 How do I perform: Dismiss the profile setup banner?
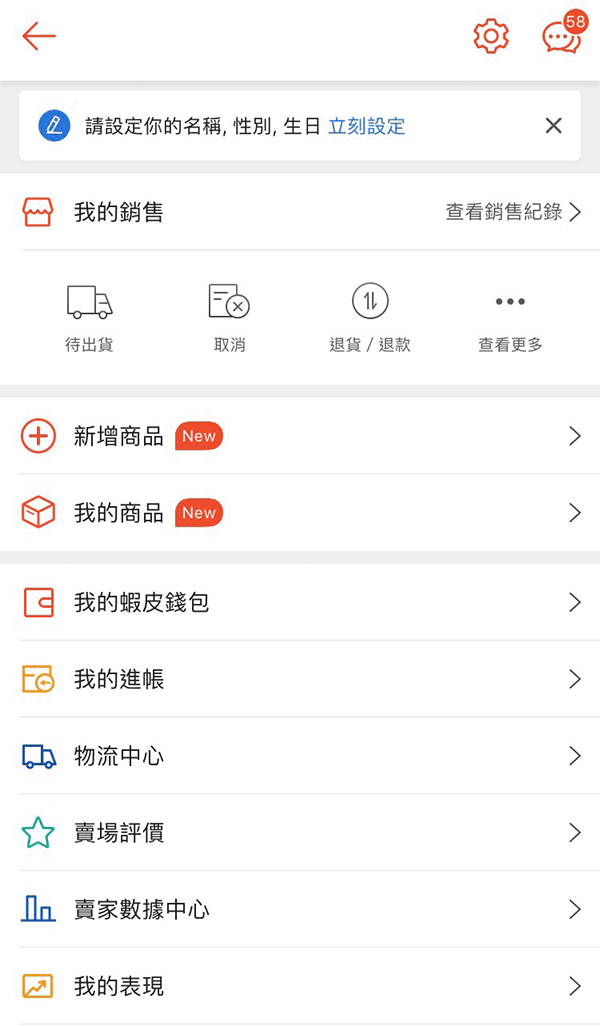(553, 126)
